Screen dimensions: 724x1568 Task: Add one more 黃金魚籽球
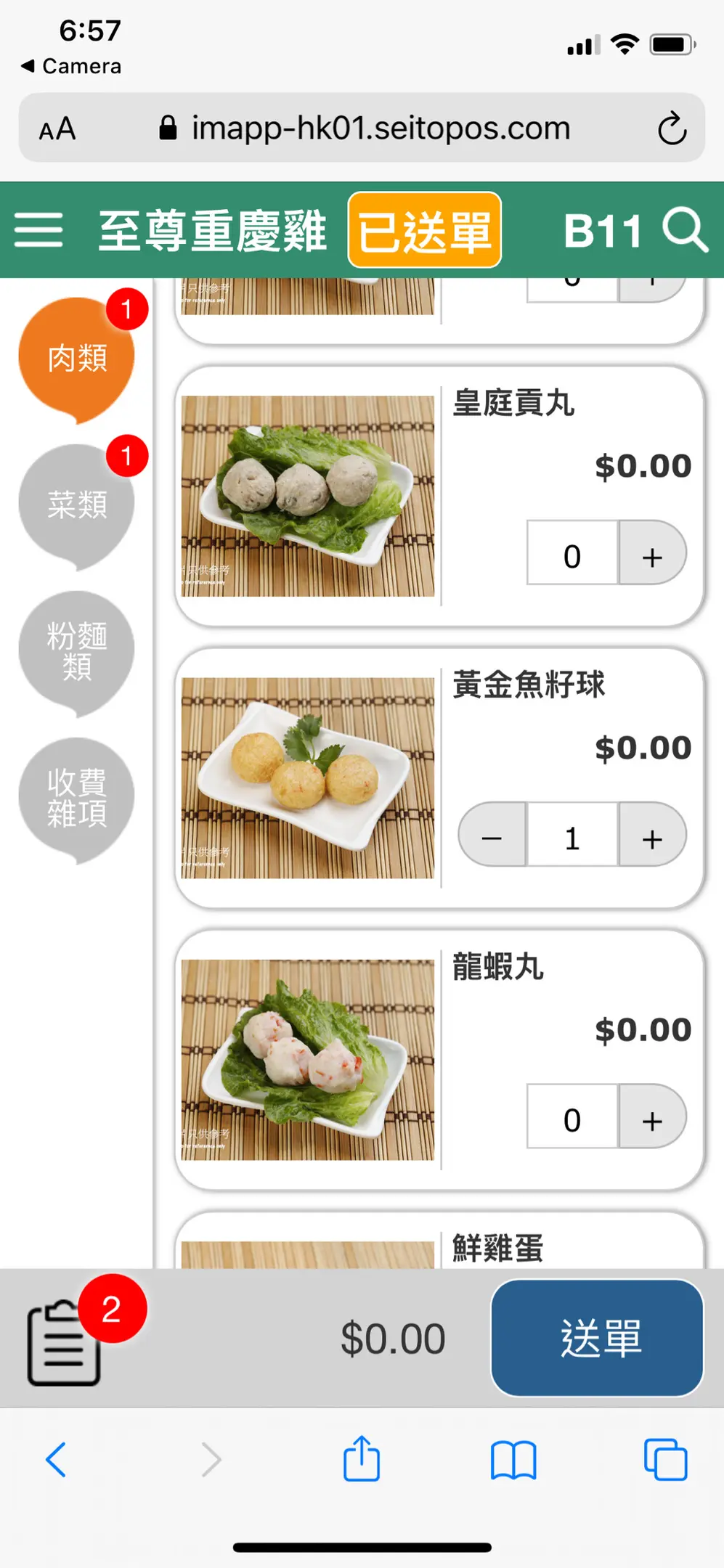pos(652,838)
